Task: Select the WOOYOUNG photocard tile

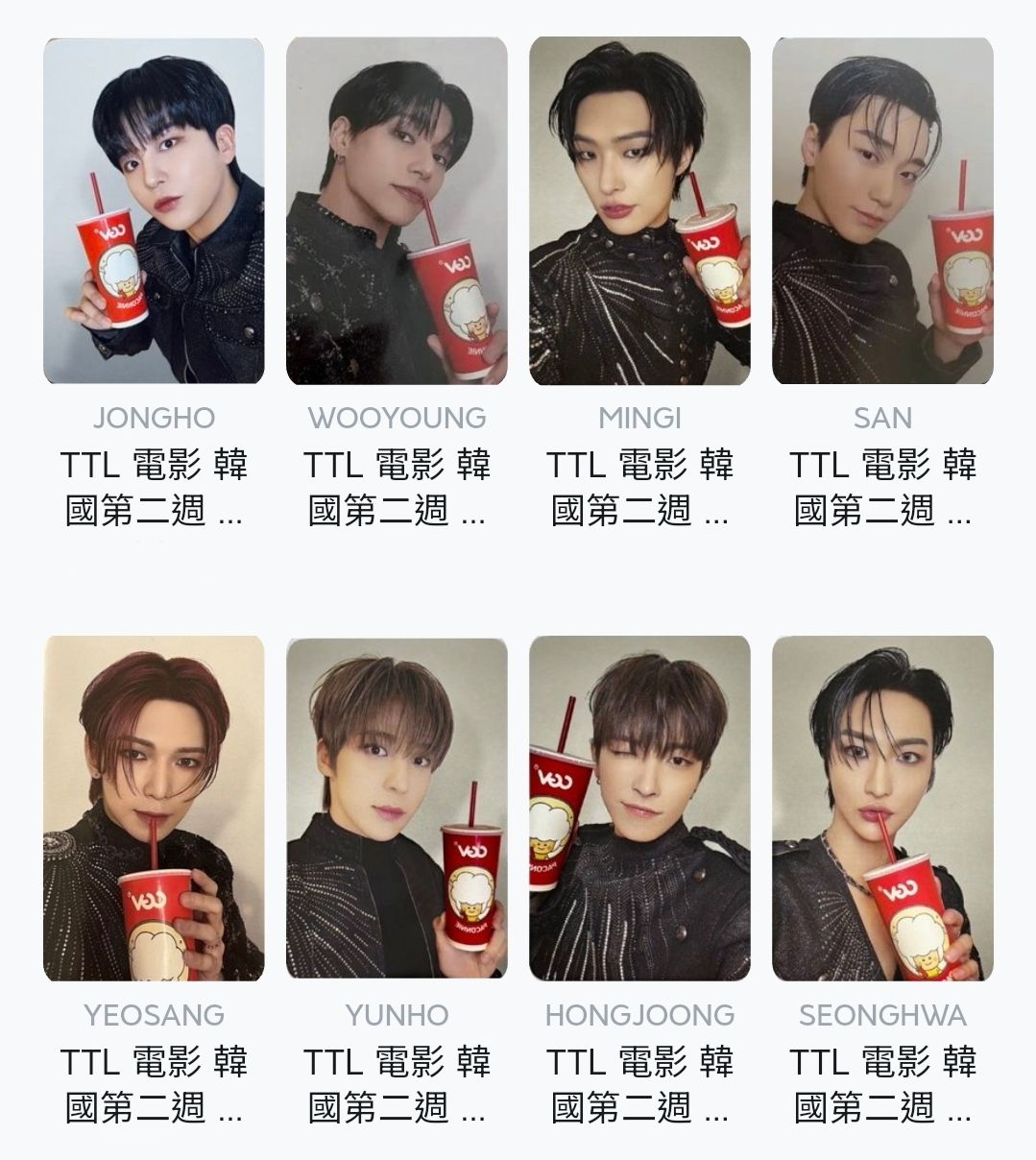Action: pos(397,211)
